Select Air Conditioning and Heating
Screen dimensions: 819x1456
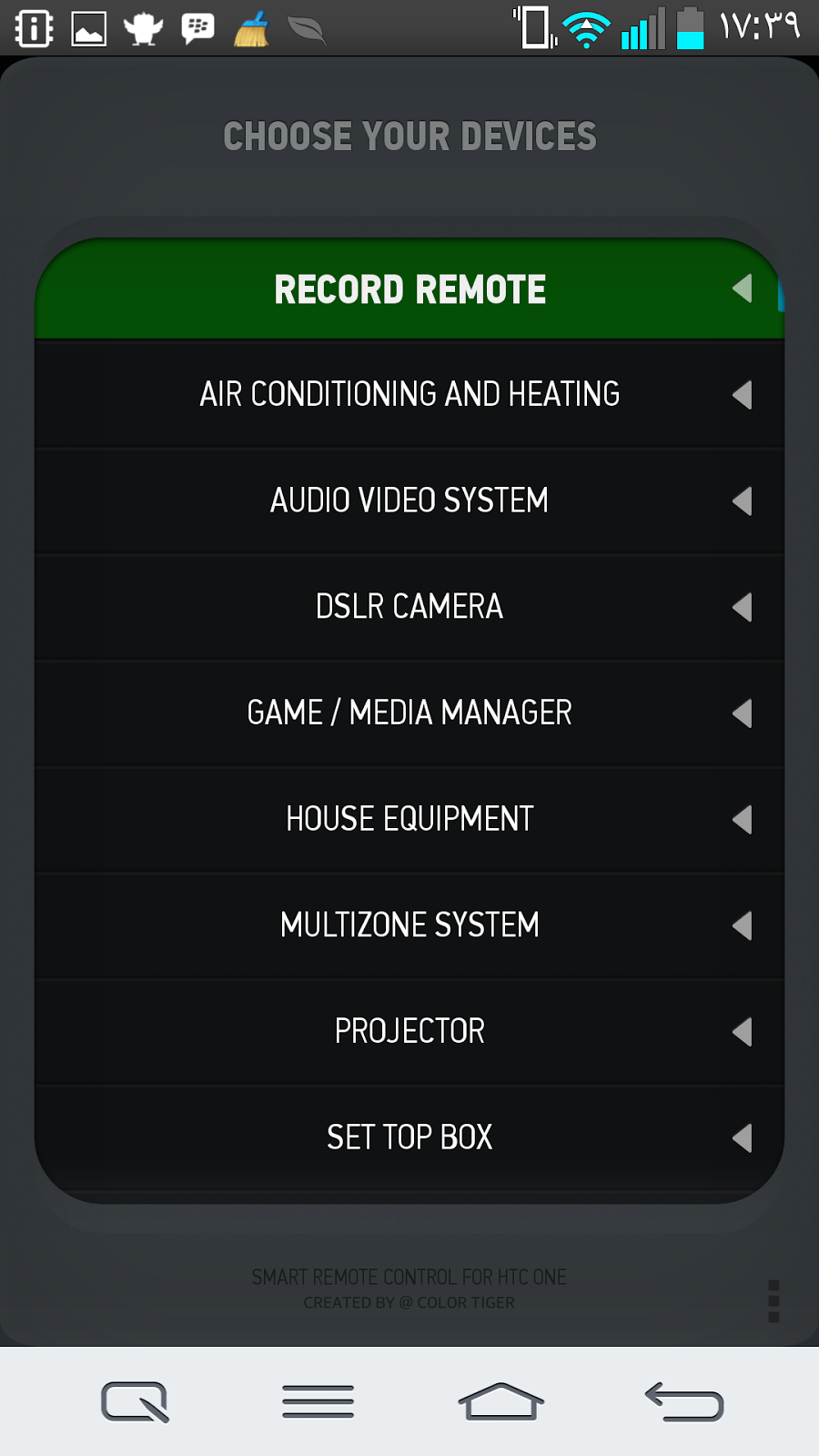point(409,394)
